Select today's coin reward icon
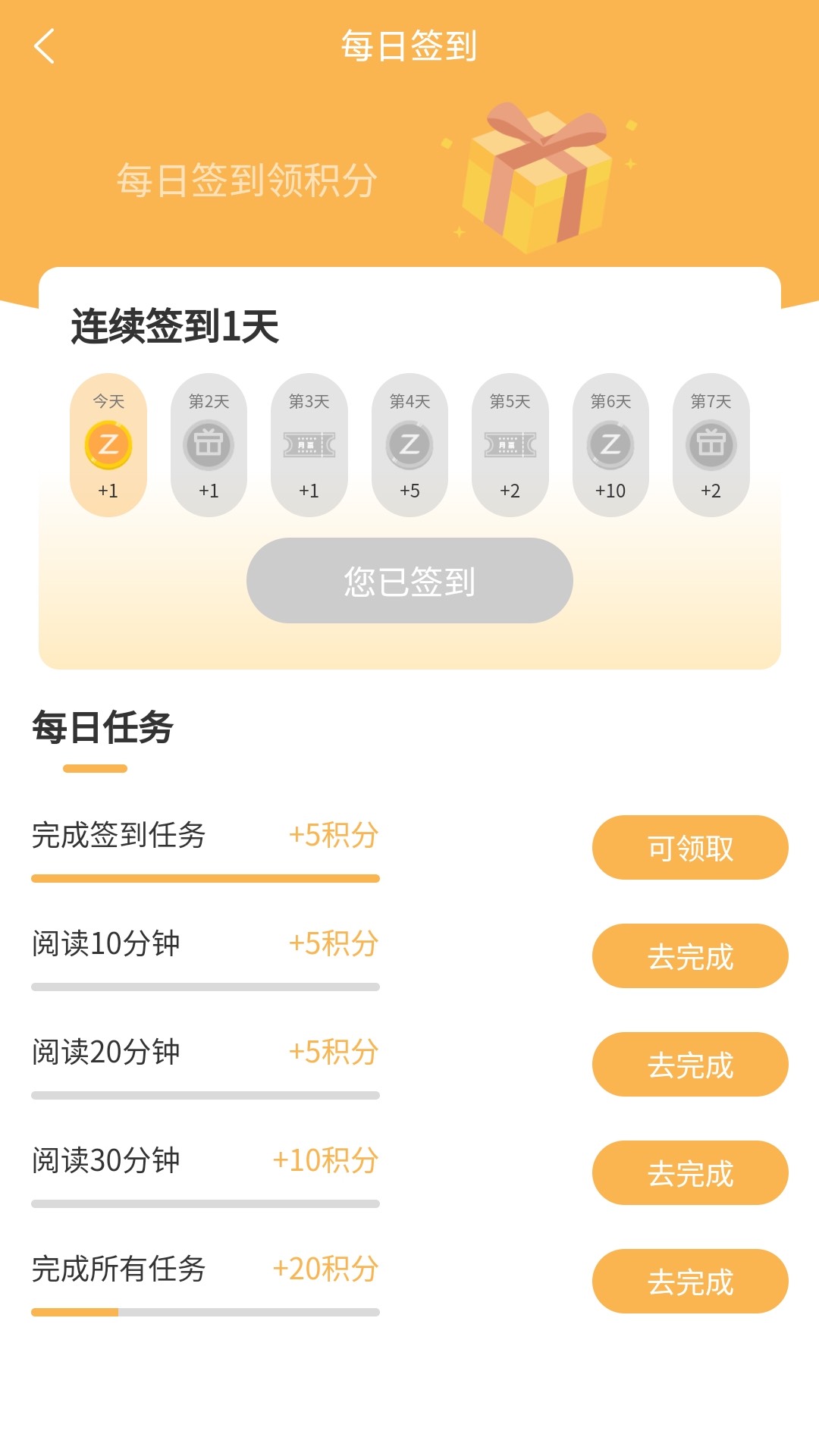The image size is (819, 1456). (x=108, y=446)
